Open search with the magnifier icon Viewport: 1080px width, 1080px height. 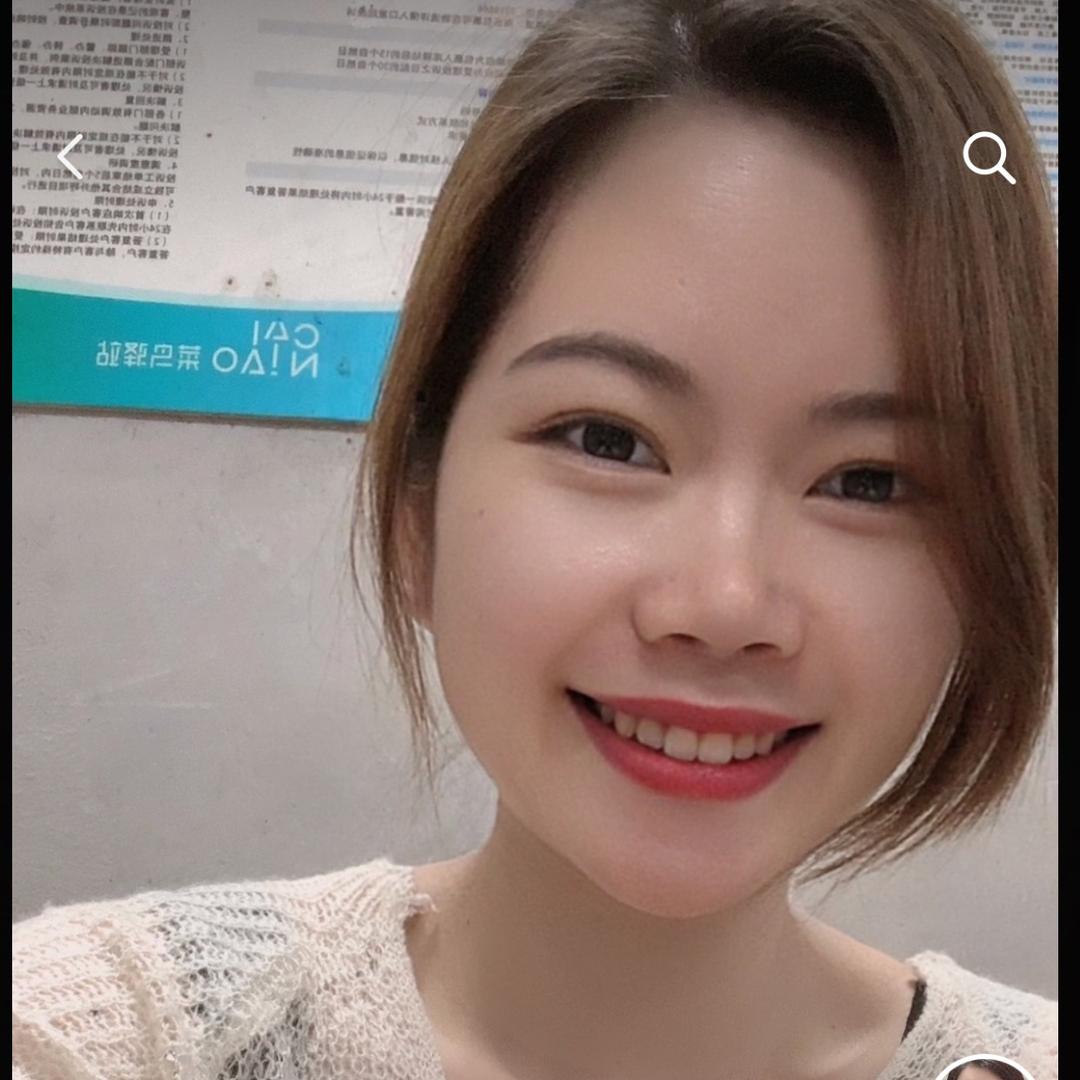[x=988, y=158]
